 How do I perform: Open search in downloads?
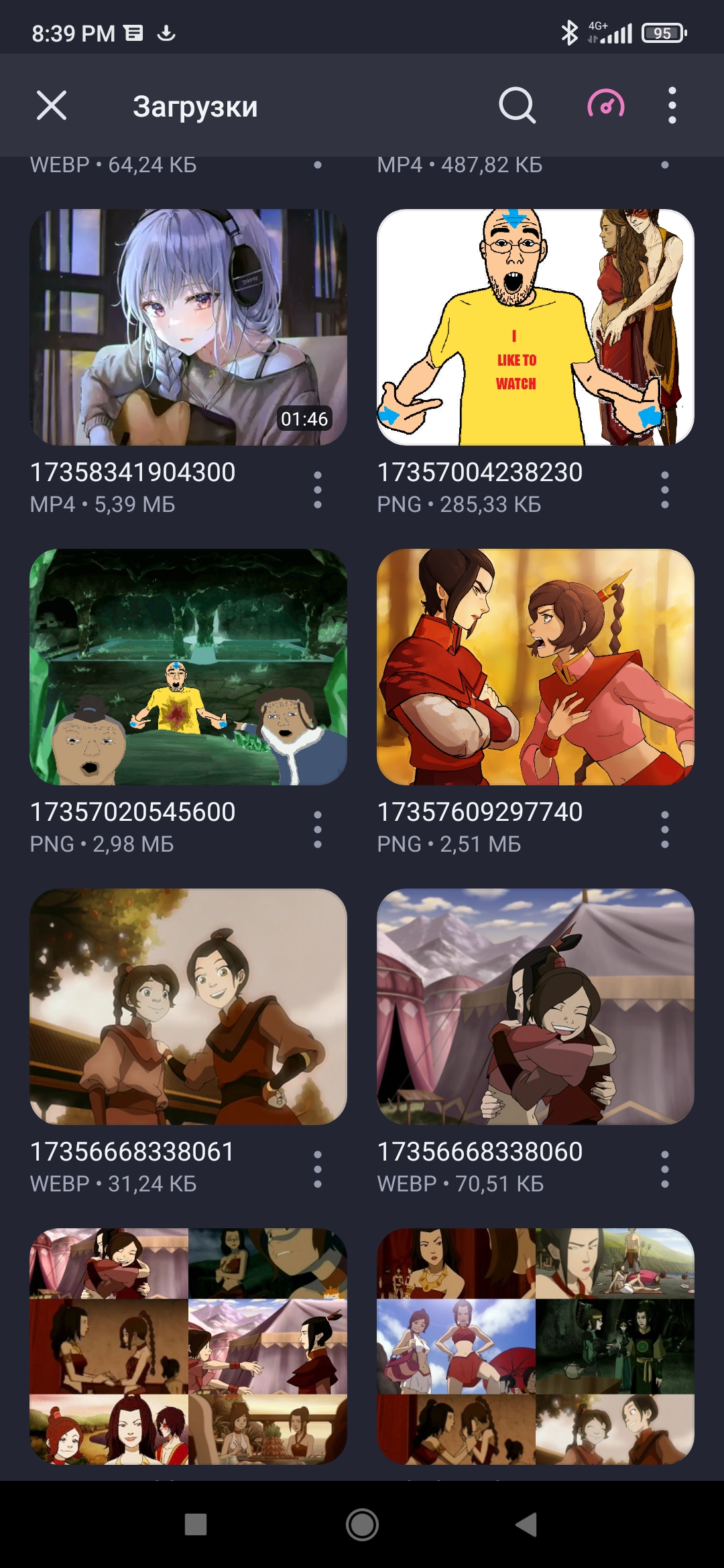tap(517, 106)
